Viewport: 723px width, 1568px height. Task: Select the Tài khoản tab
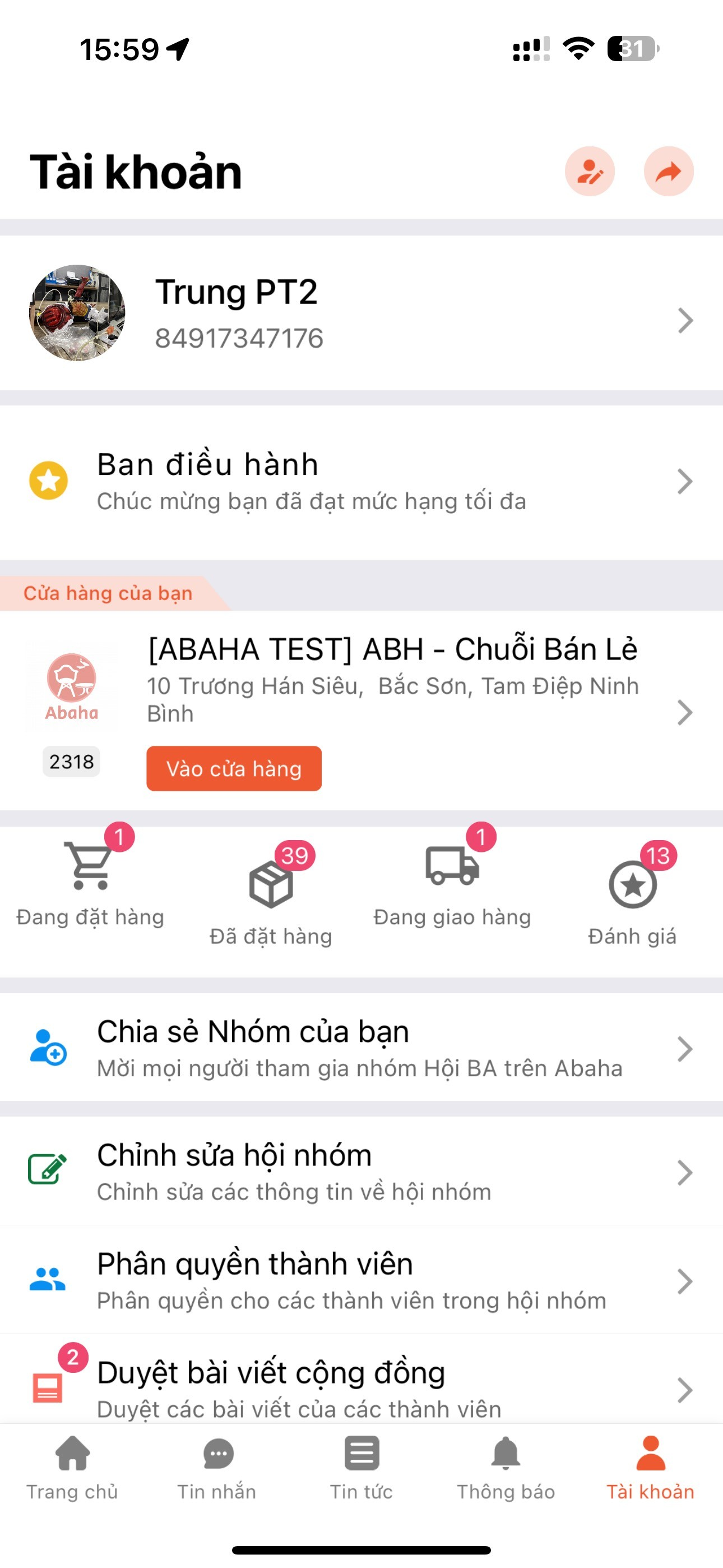[x=650, y=1468]
